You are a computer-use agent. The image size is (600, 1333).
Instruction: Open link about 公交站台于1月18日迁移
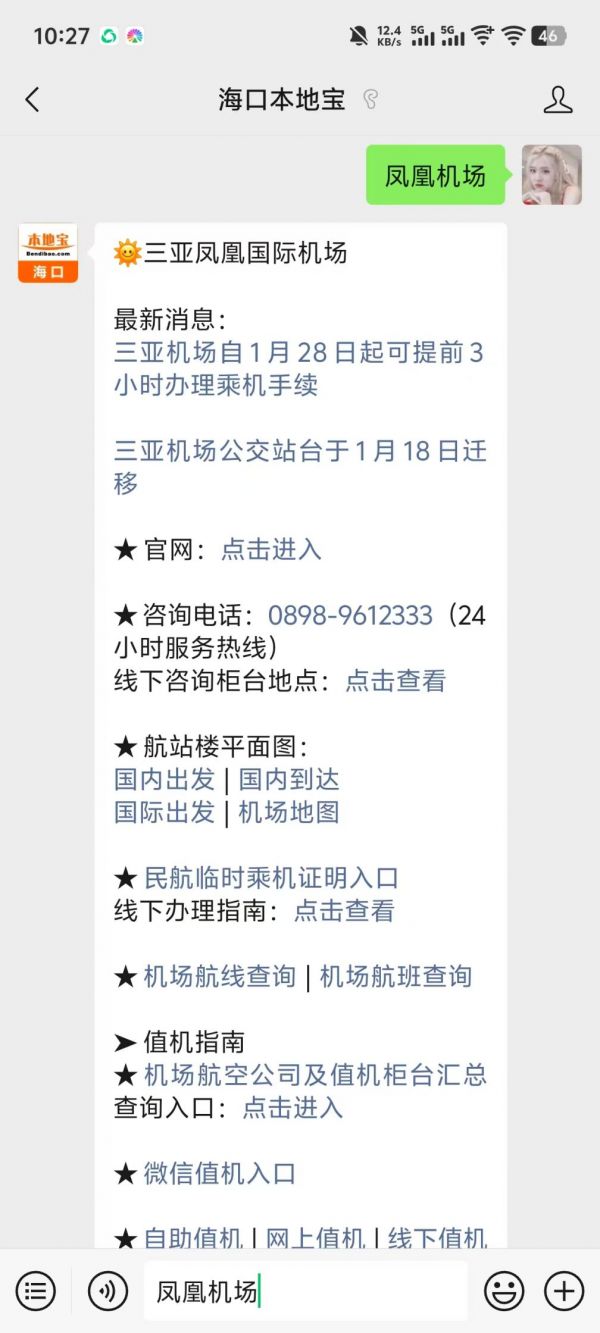coord(300,466)
